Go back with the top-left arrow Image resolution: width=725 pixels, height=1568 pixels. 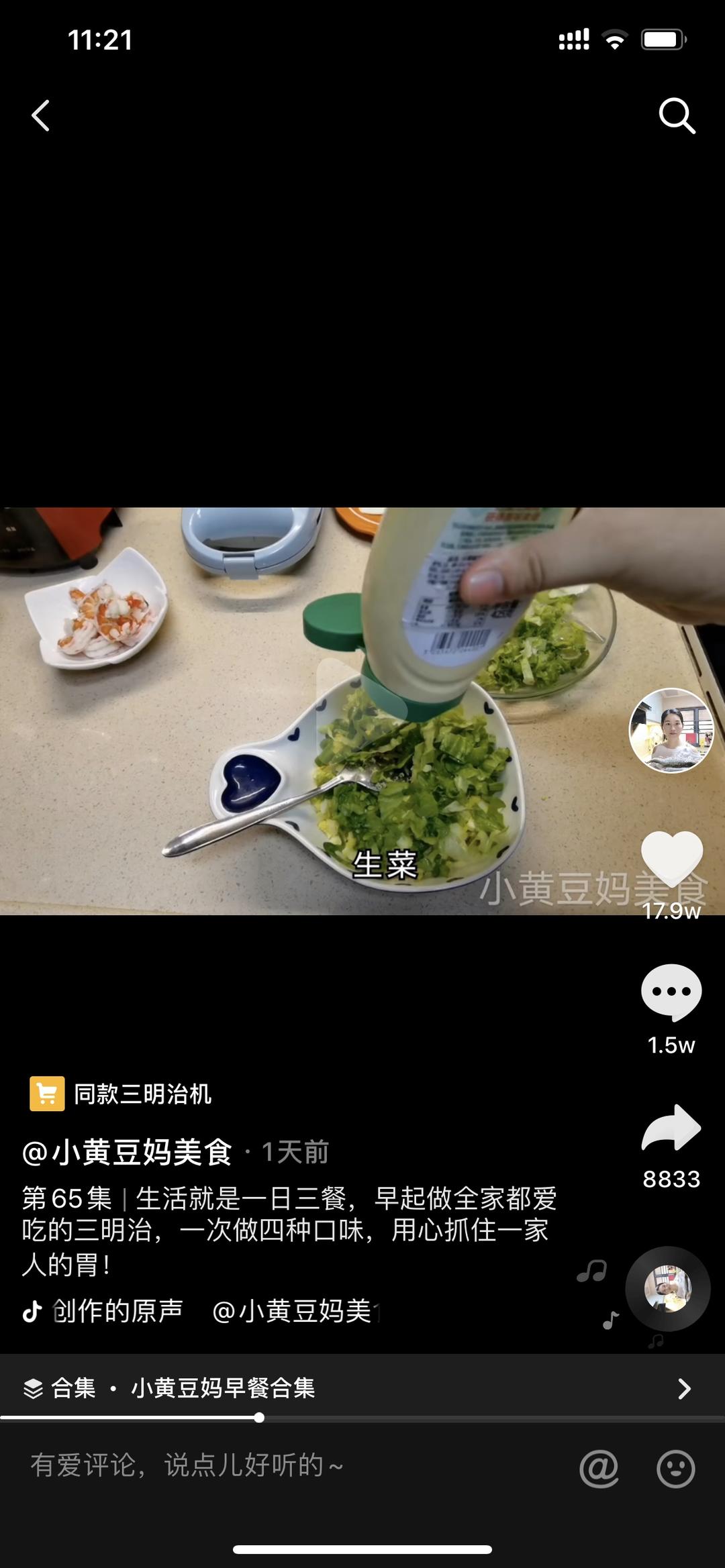coord(41,115)
